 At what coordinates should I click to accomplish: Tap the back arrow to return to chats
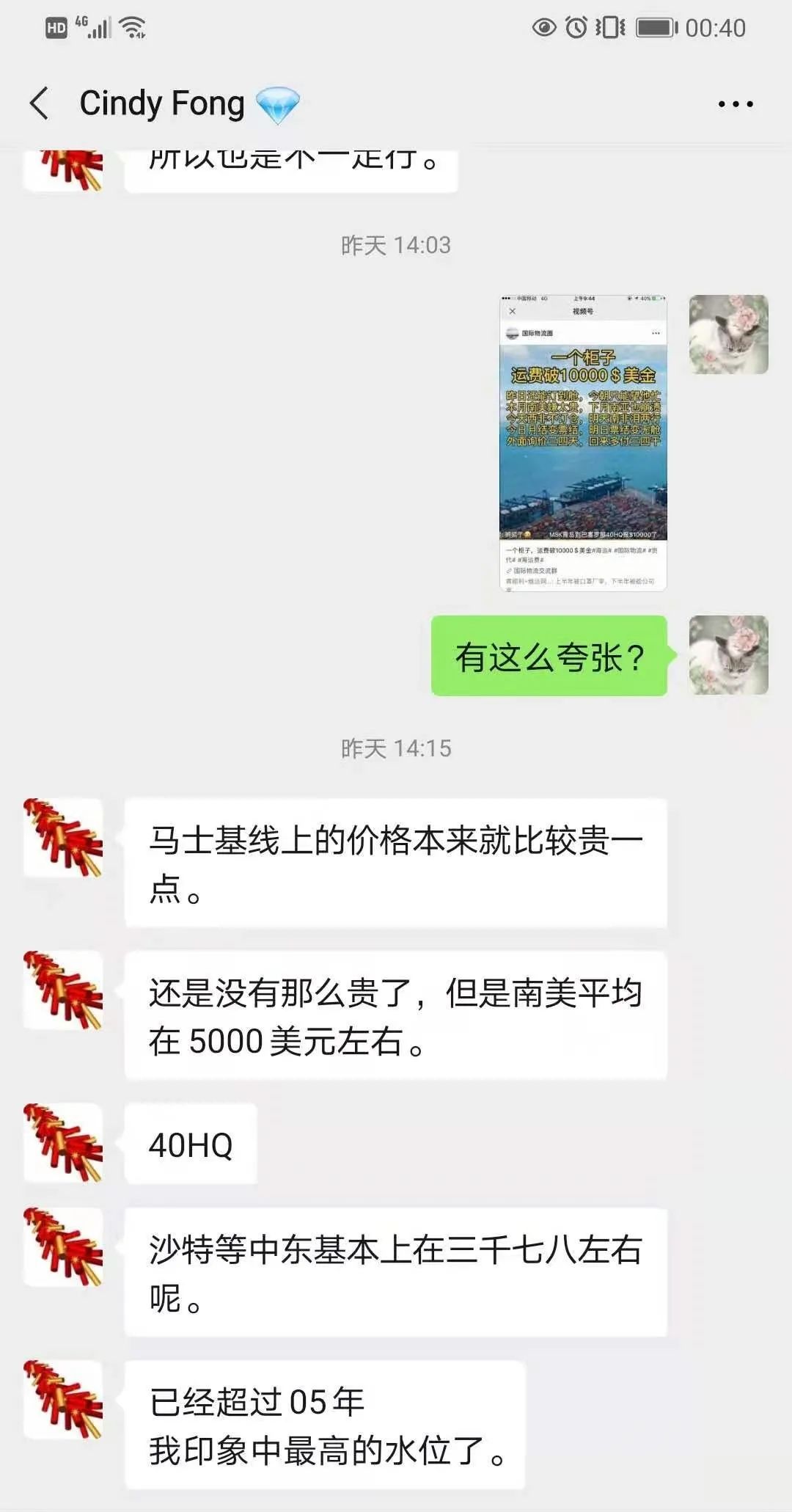38,103
